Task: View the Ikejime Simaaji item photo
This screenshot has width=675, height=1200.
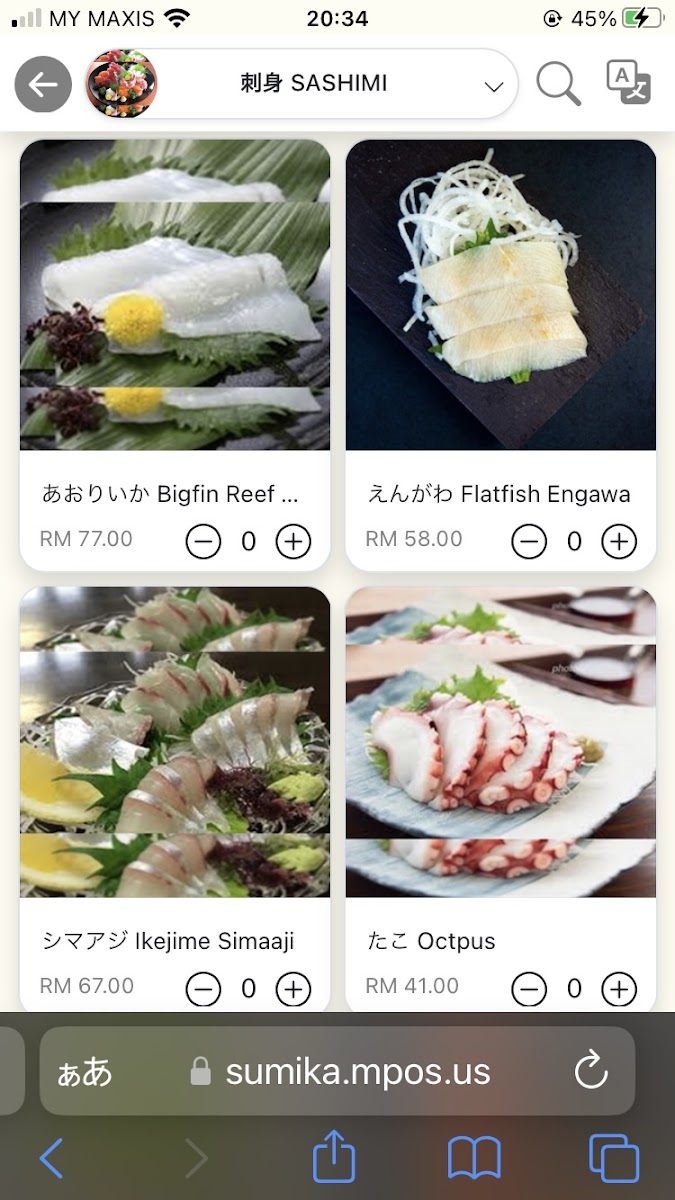Action: [175, 742]
